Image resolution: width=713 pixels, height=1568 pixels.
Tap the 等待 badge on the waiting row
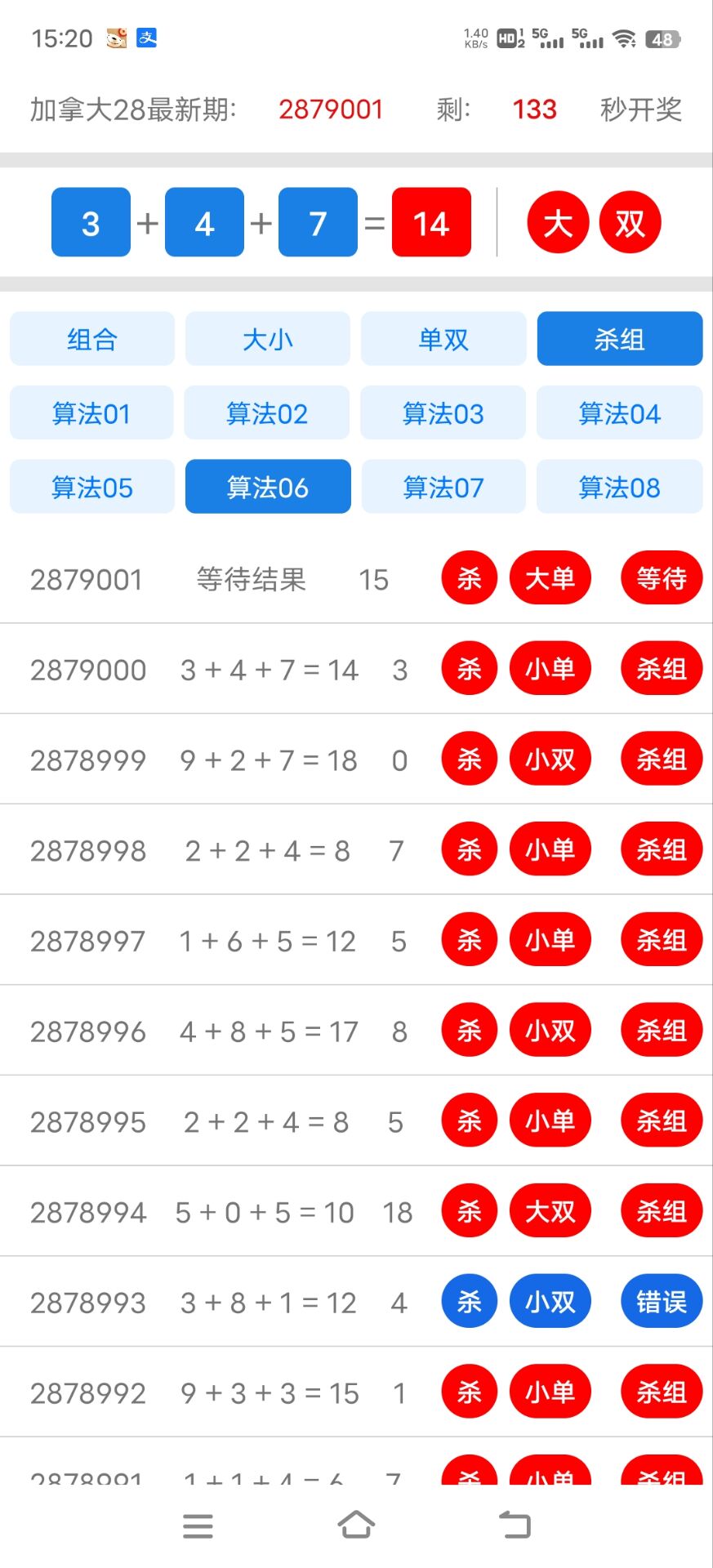click(x=662, y=577)
